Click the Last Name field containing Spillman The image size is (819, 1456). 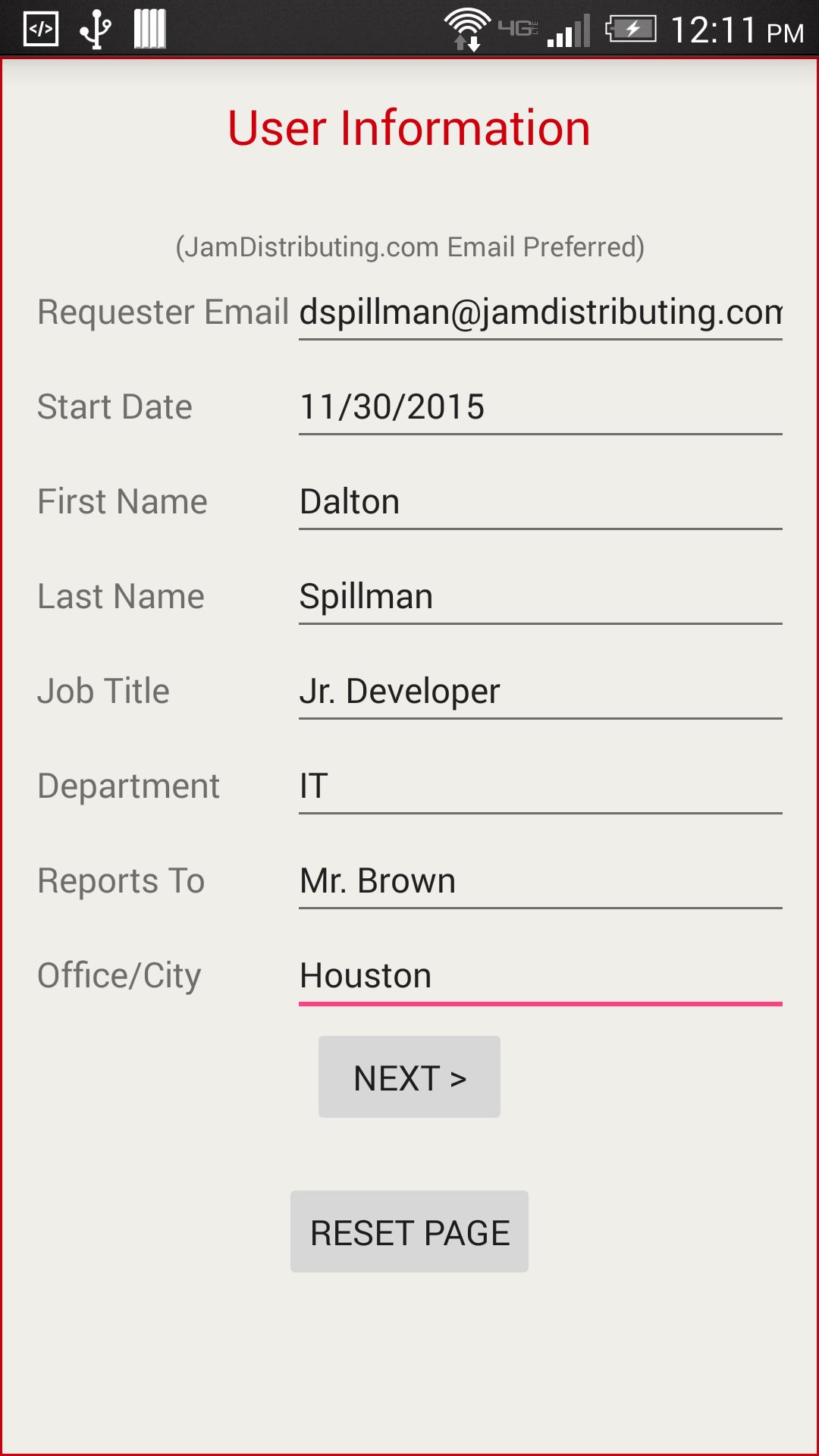pyautogui.click(x=538, y=596)
